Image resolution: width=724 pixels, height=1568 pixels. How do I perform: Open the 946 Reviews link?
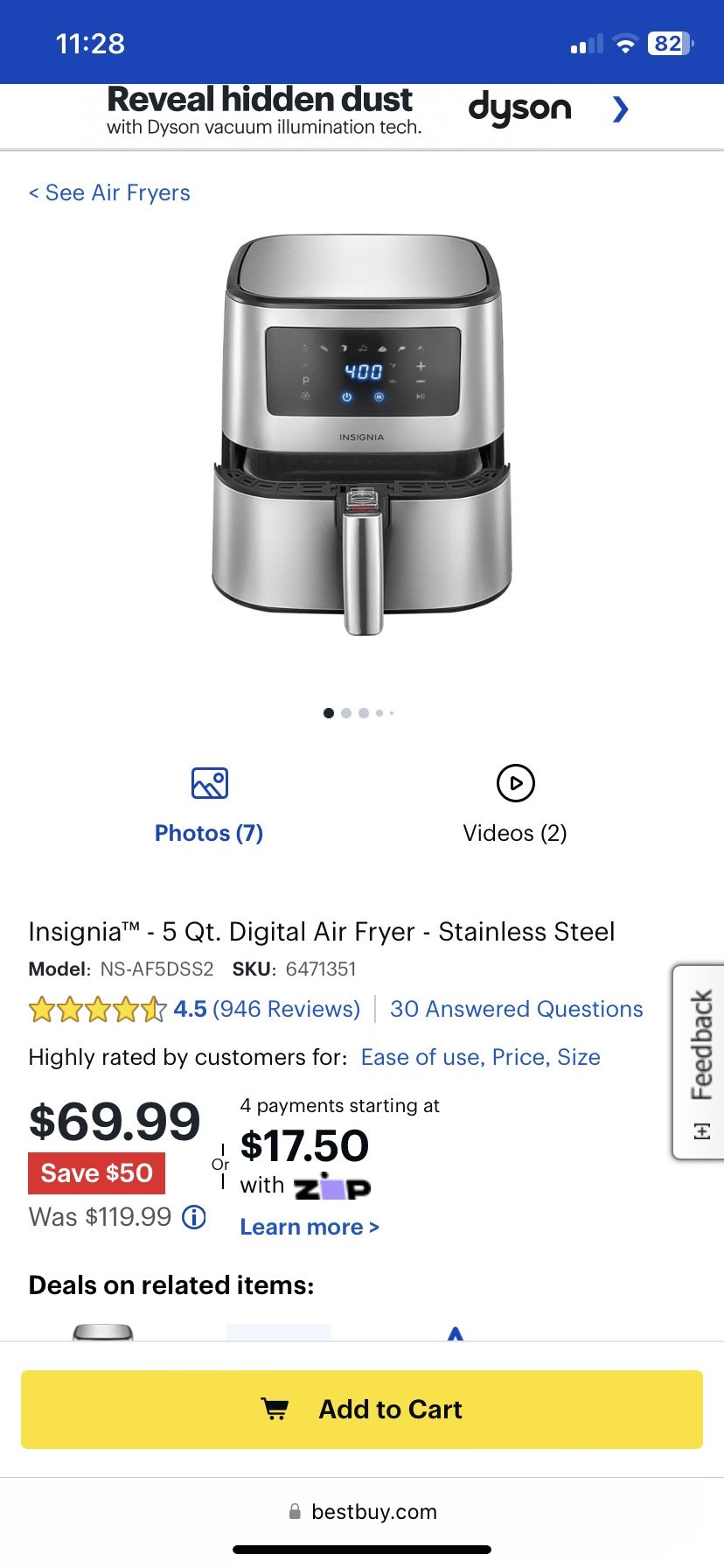tap(286, 1009)
